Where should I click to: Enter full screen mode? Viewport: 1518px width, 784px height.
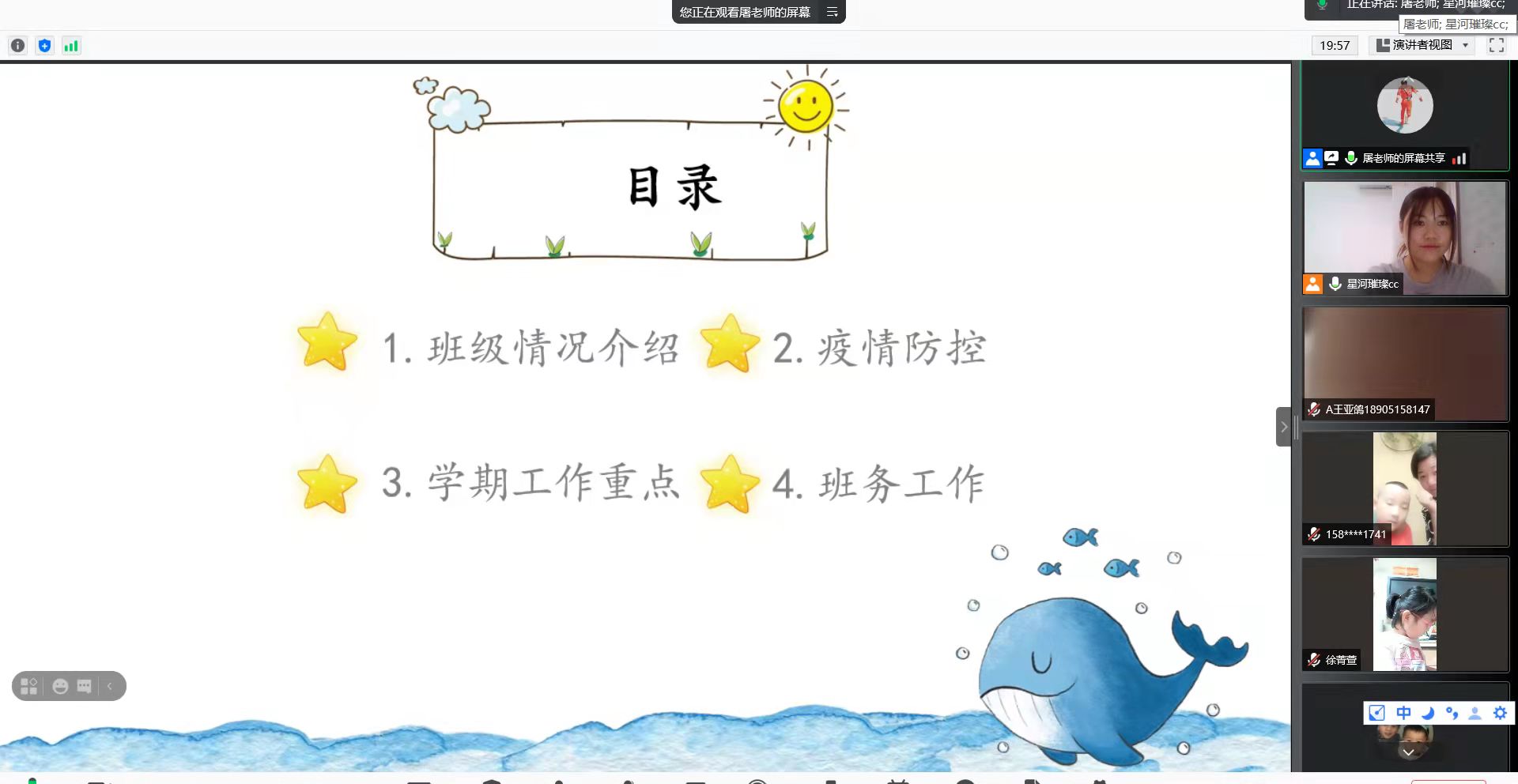click(x=1496, y=45)
